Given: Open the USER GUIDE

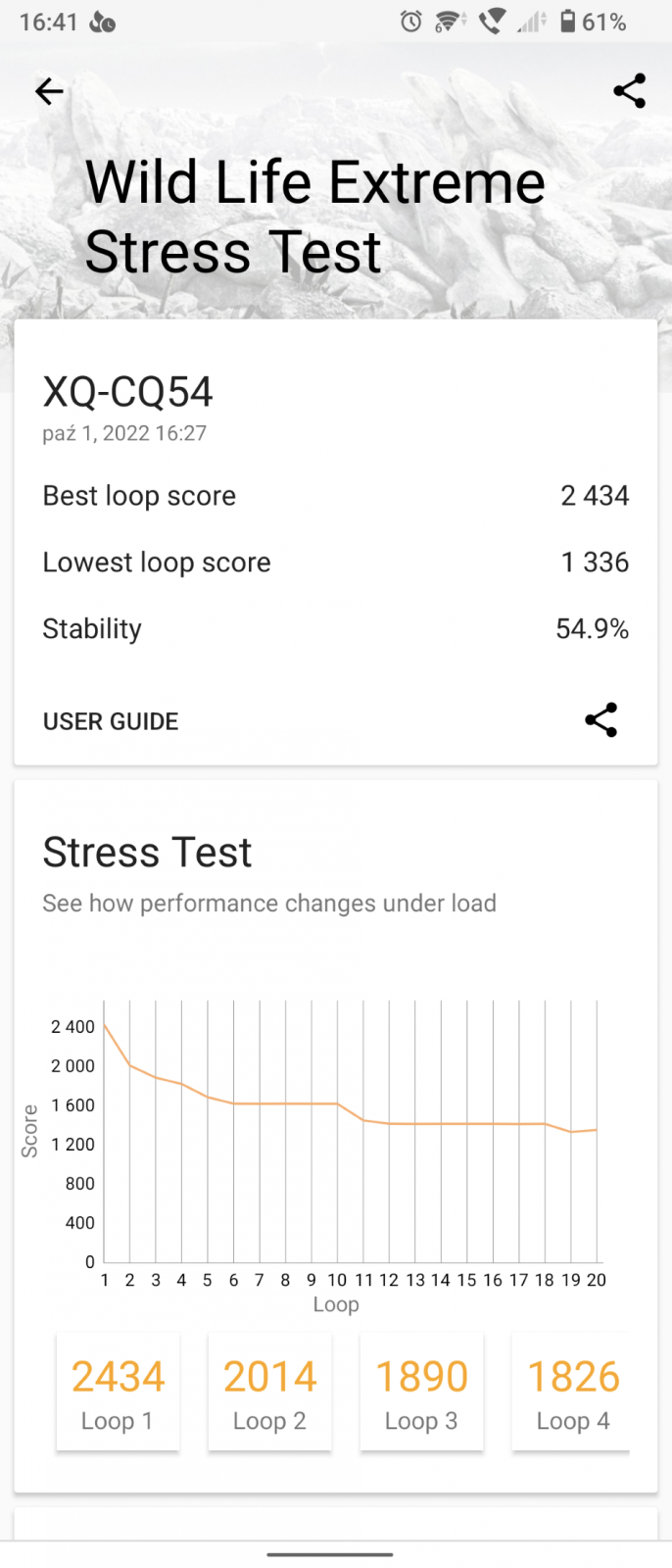Looking at the screenshot, I should (x=111, y=721).
